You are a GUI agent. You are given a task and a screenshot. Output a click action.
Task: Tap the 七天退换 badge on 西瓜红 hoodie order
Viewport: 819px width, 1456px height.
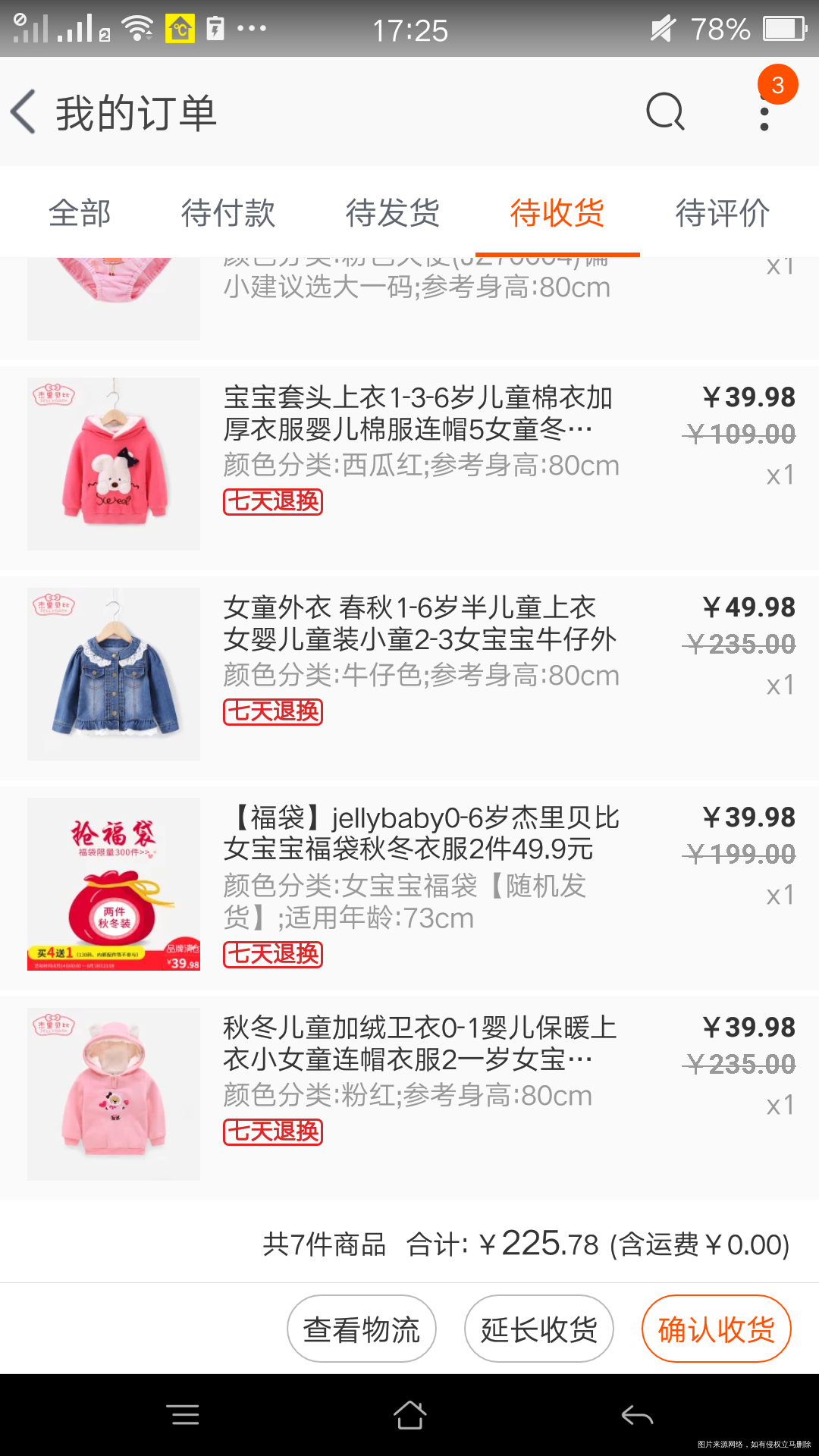pyautogui.click(x=273, y=502)
